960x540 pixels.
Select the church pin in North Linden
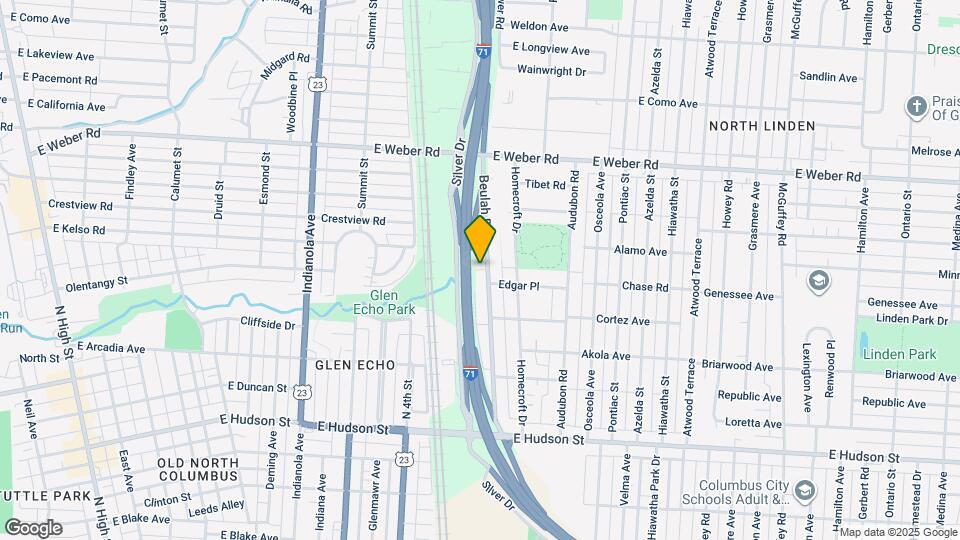pos(917,108)
